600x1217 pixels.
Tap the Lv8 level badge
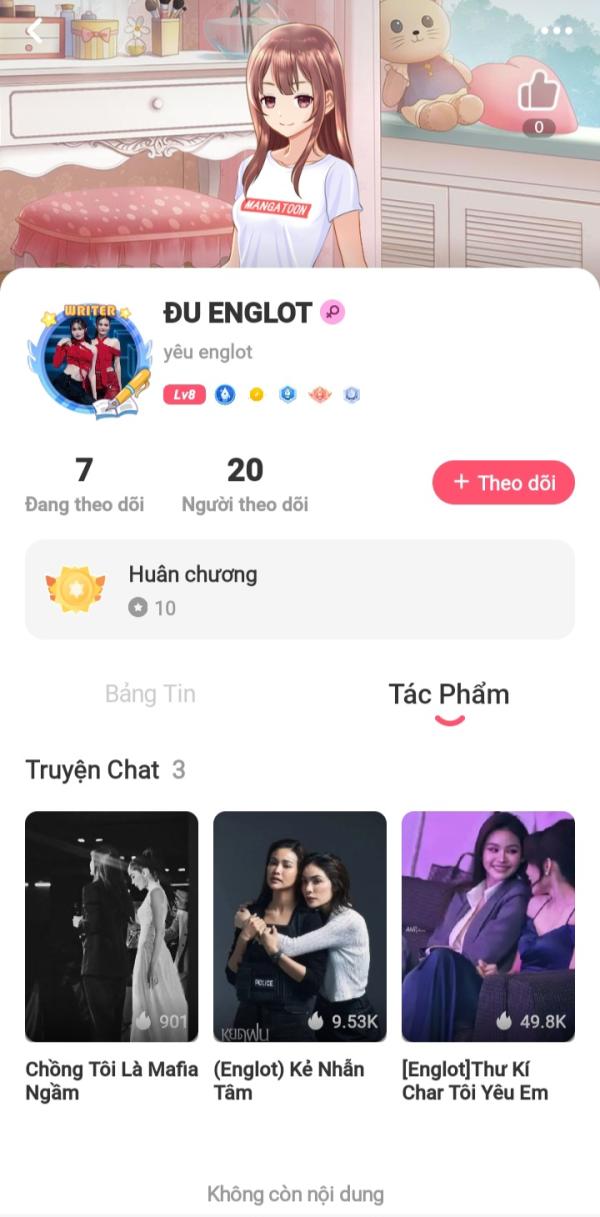point(184,395)
